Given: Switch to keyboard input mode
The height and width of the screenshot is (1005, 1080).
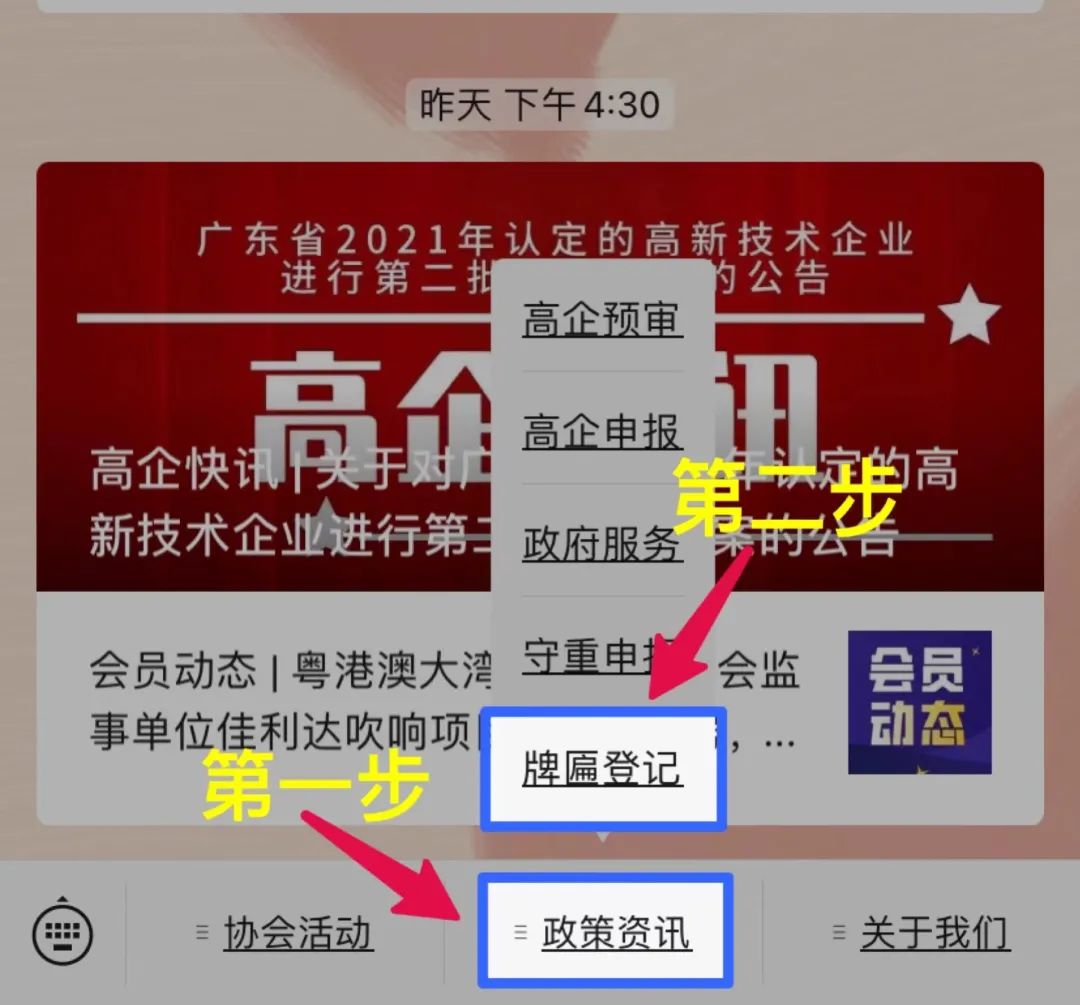Looking at the screenshot, I should pos(63,935).
